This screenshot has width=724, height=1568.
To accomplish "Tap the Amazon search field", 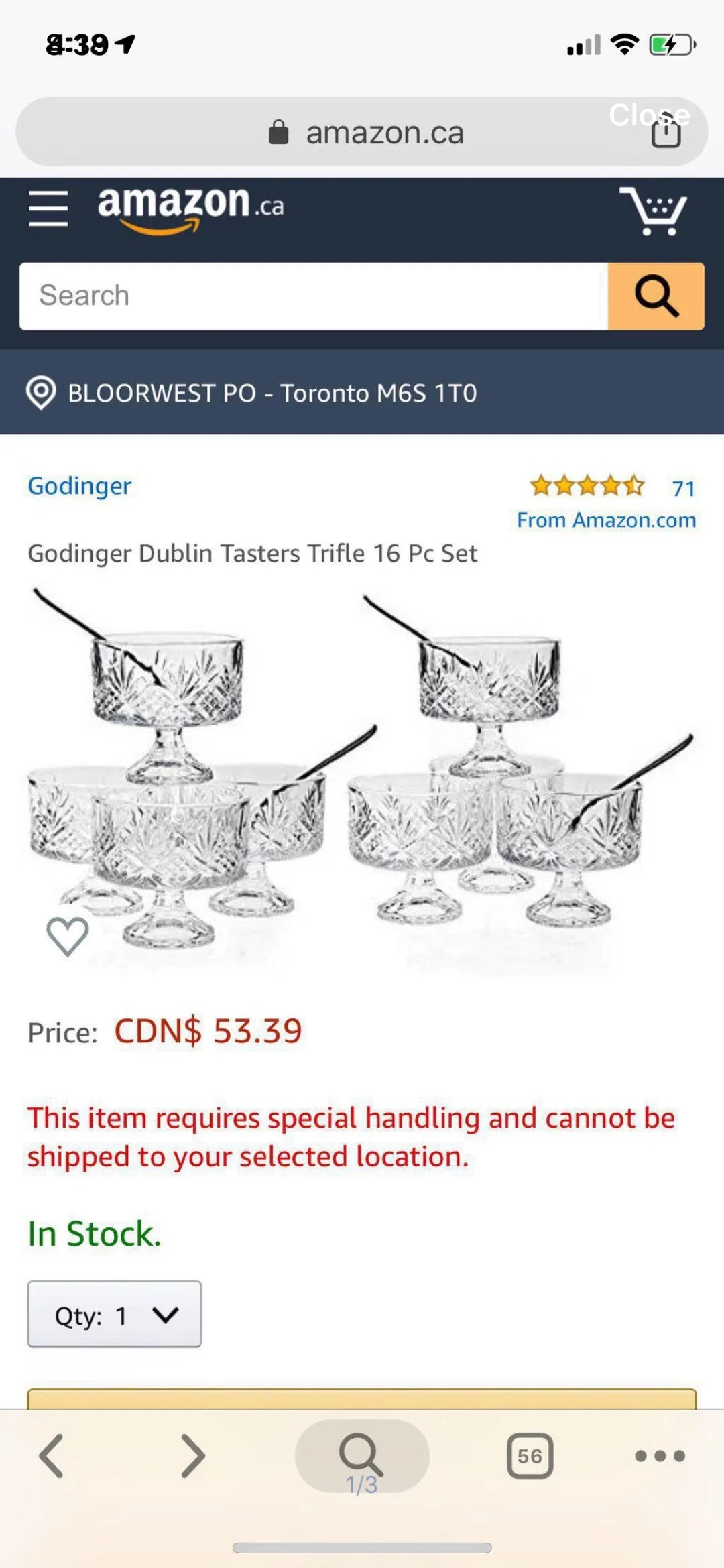I will (313, 296).
